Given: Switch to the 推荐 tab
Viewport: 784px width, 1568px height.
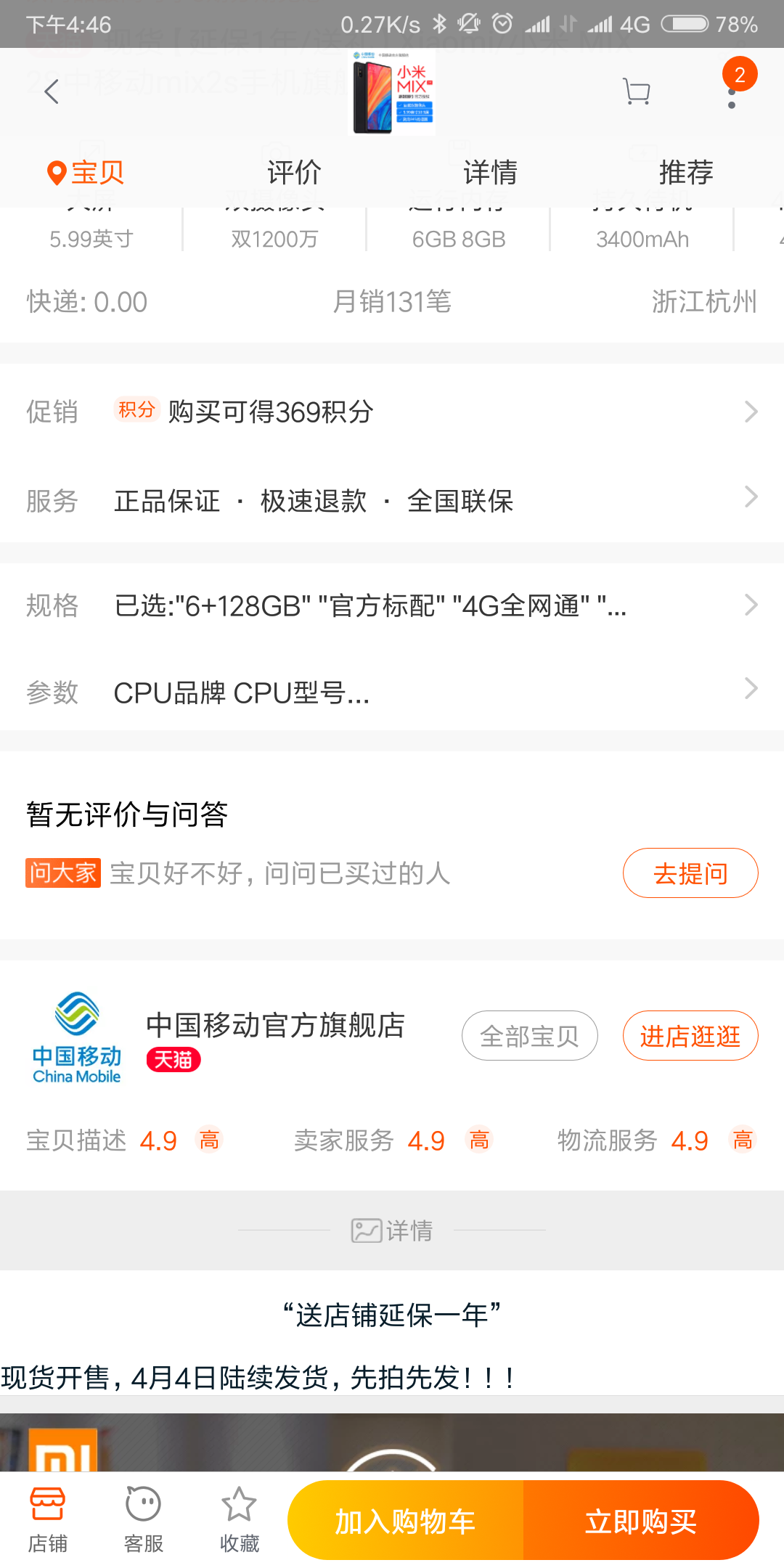Looking at the screenshot, I should 686,173.
